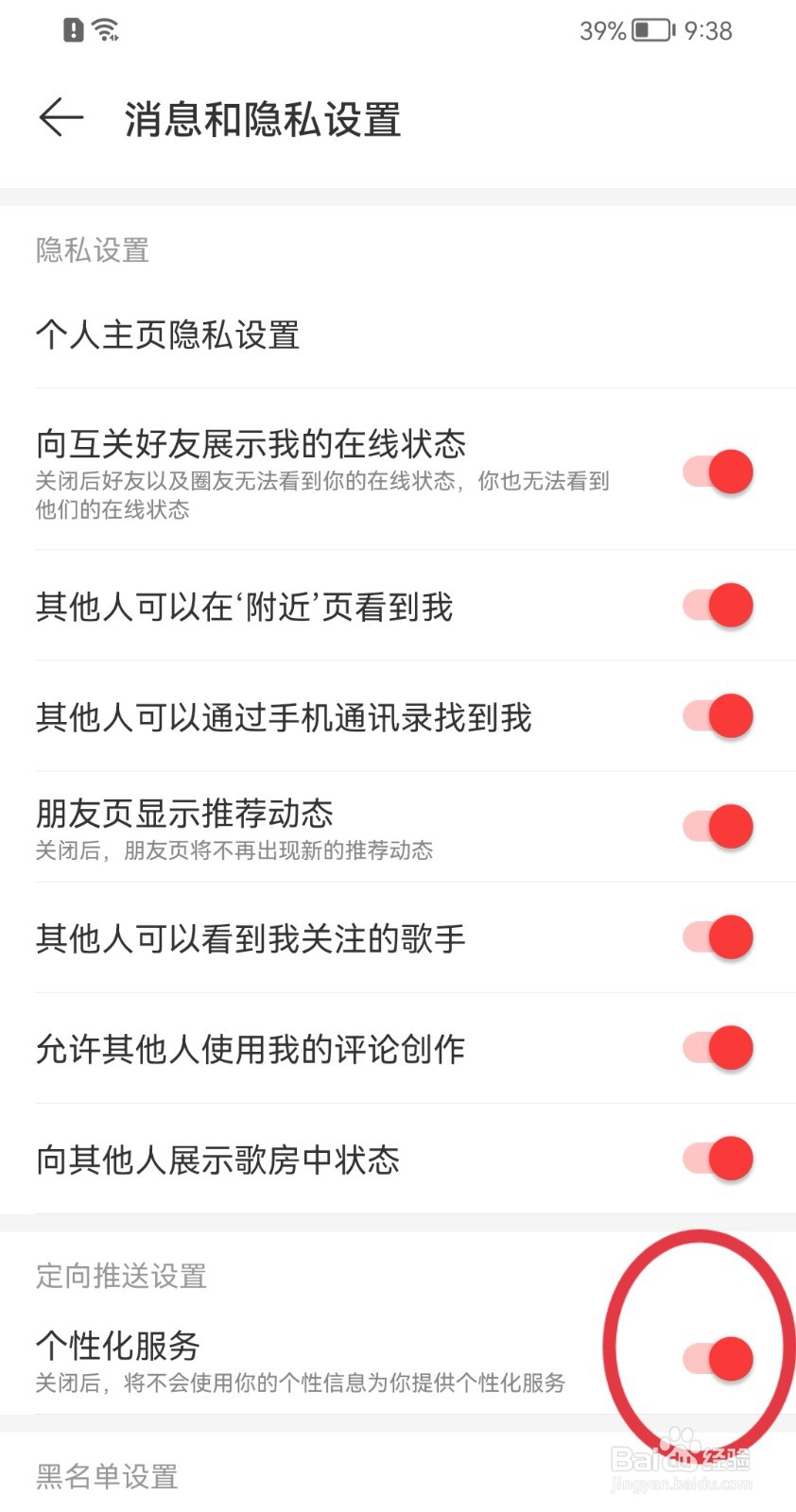Disable 其他人可以看到我关注的歌手
Screen dimensions: 796x1512
(718, 937)
